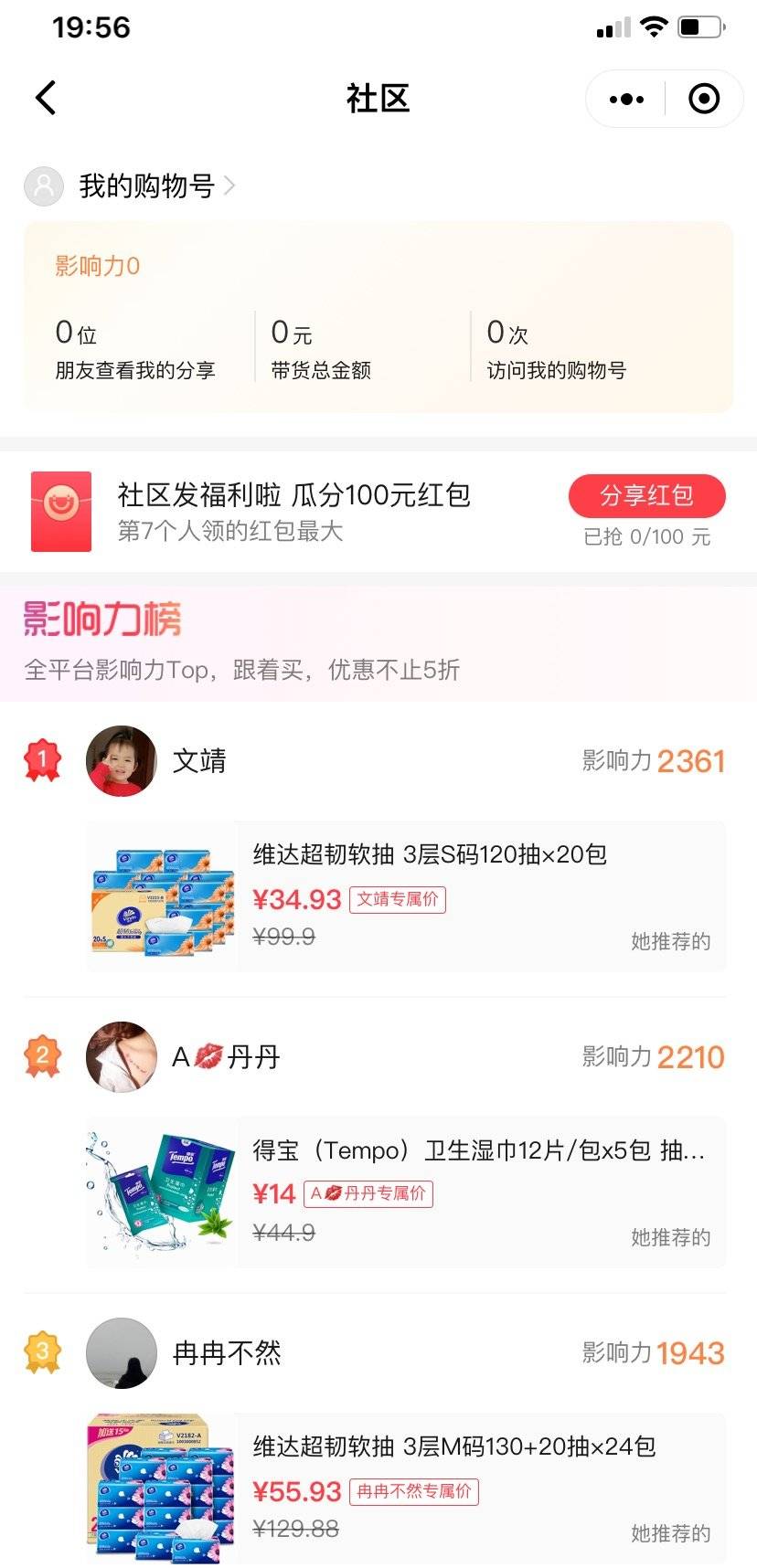Open the 影响力 stats card
Image resolution: width=757 pixels, height=1568 pixels.
point(378,317)
